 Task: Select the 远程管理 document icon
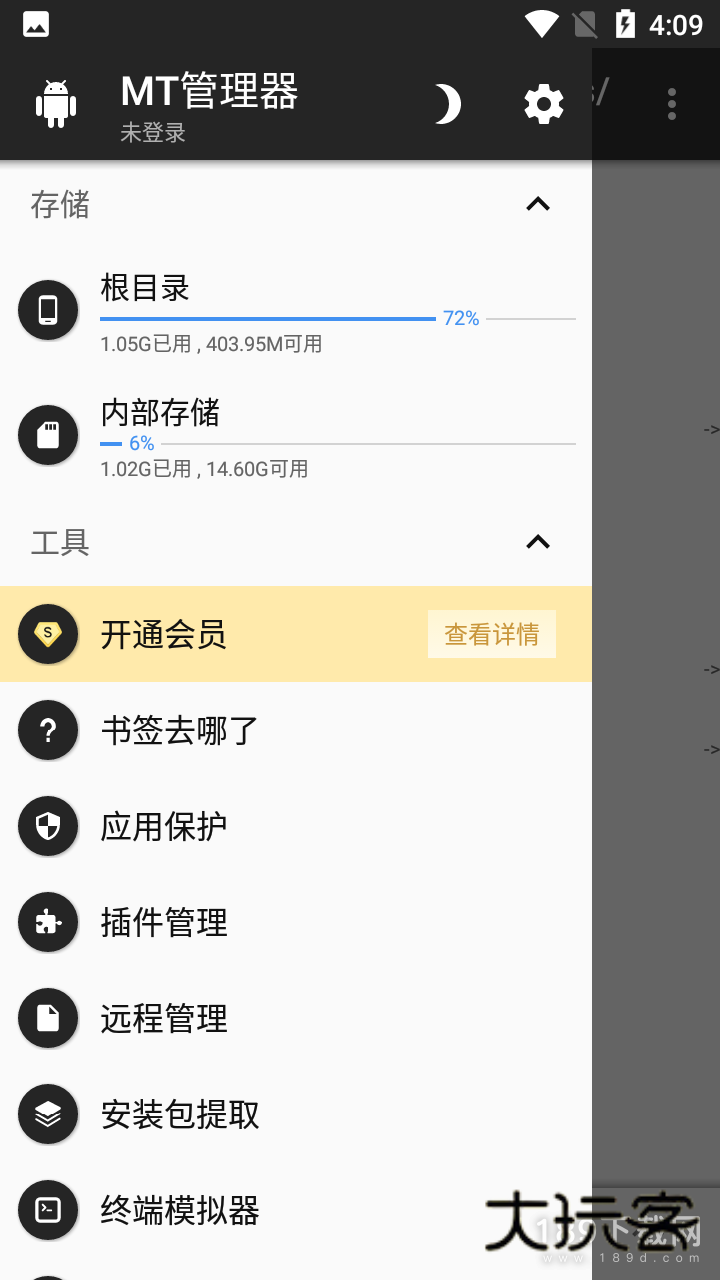(x=48, y=1018)
